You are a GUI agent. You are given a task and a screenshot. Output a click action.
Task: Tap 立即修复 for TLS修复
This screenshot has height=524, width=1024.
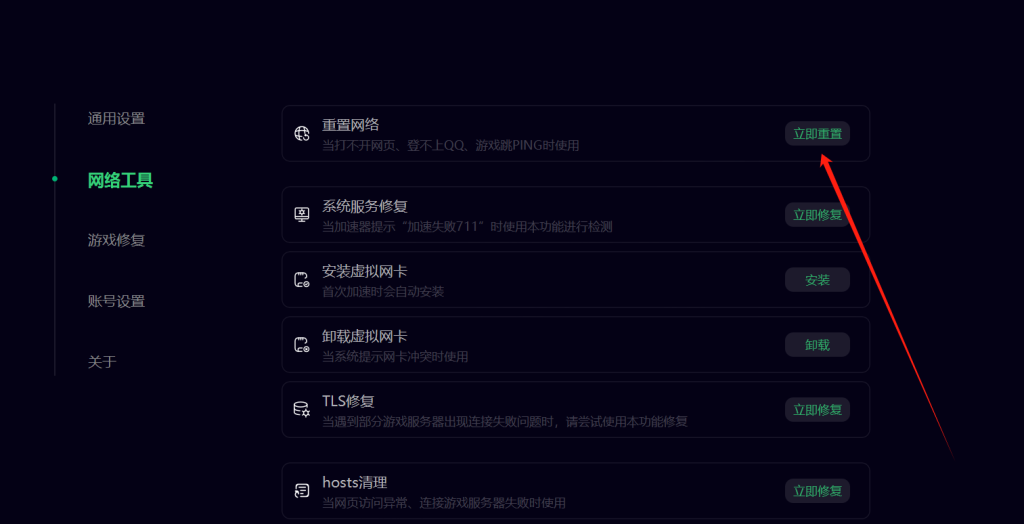(x=817, y=410)
